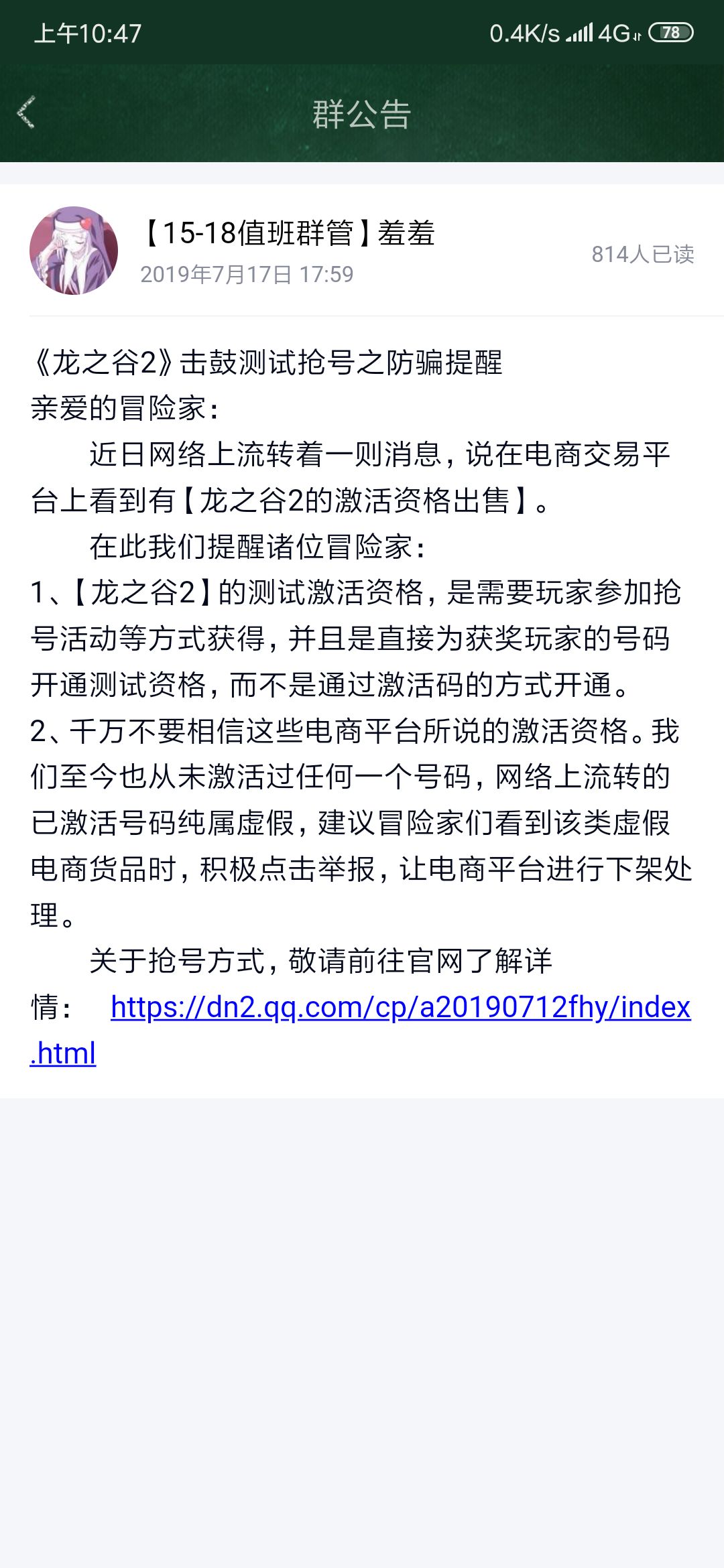
Task: Open the dn2.qq.com official website link
Action: 400,1008
